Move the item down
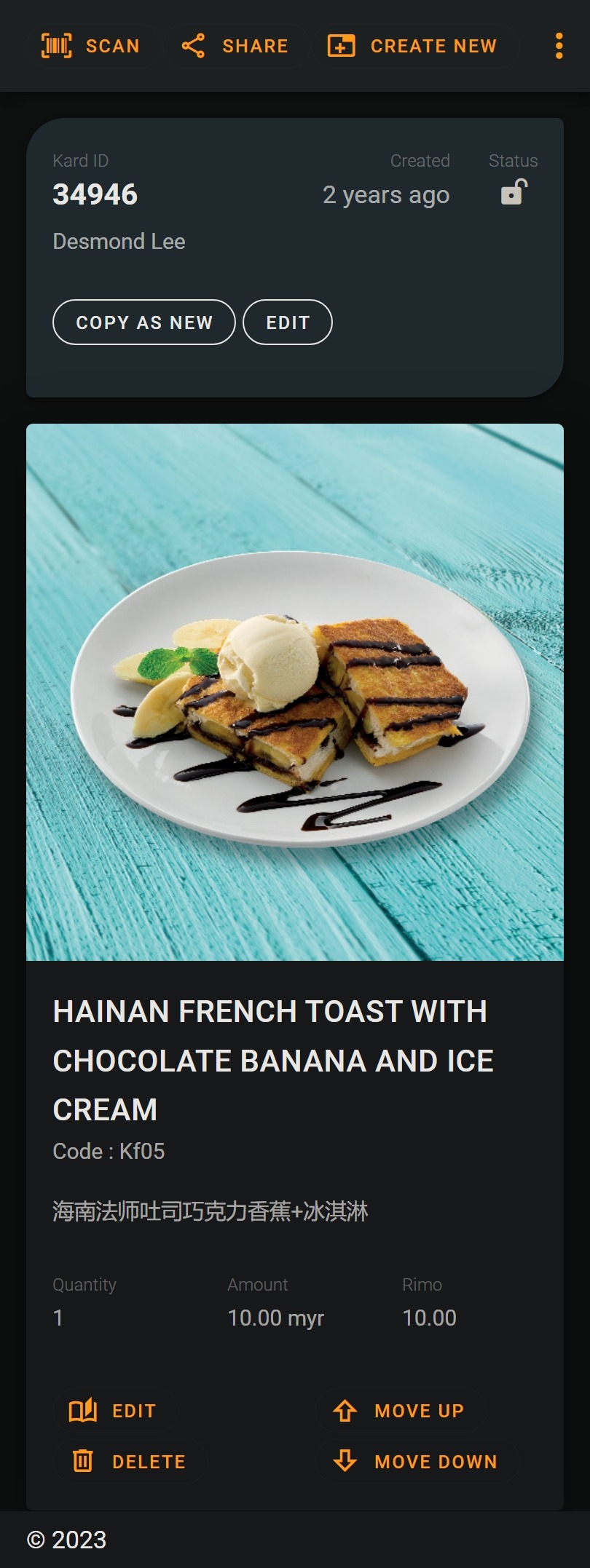590x1568 pixels. tap(415, 1461)
